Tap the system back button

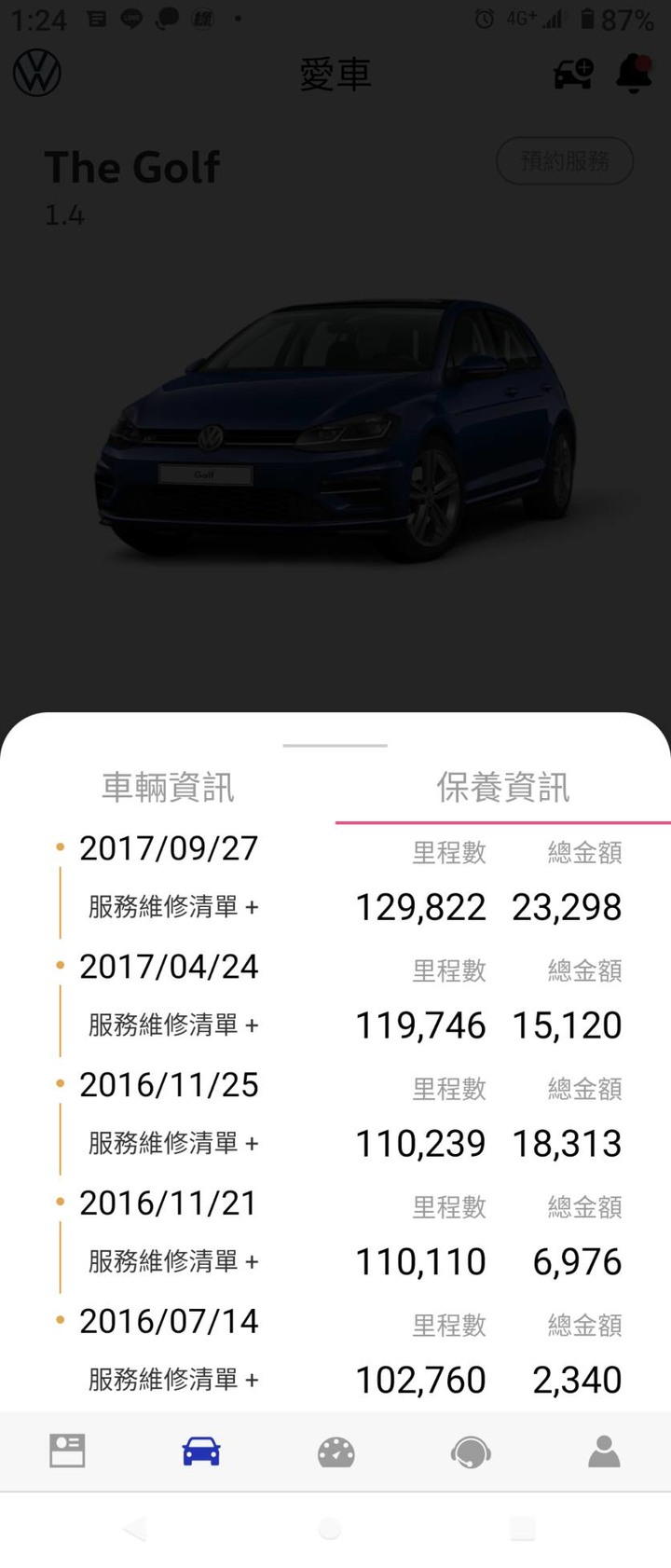[135, 1529]
